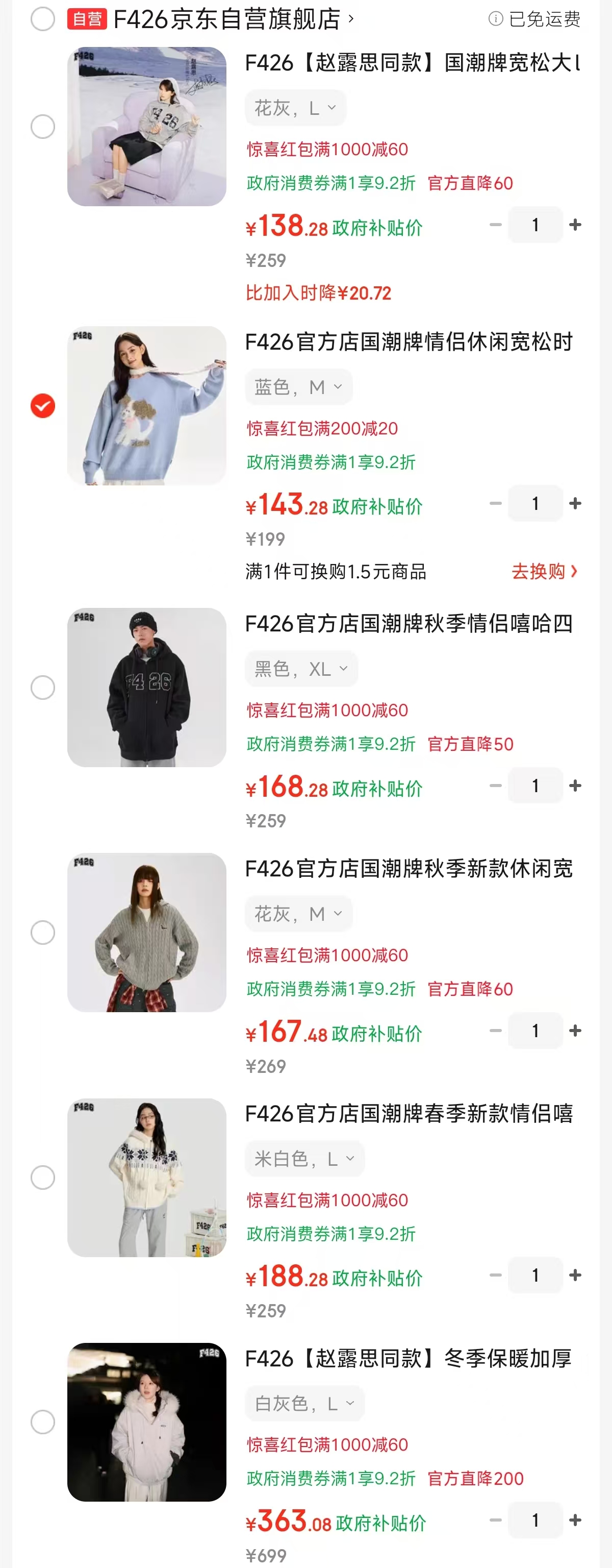Screen dimensions: 612x1568
Task: Add one more of the ¥143.28 sweater
Action: [x=575, y=503]
